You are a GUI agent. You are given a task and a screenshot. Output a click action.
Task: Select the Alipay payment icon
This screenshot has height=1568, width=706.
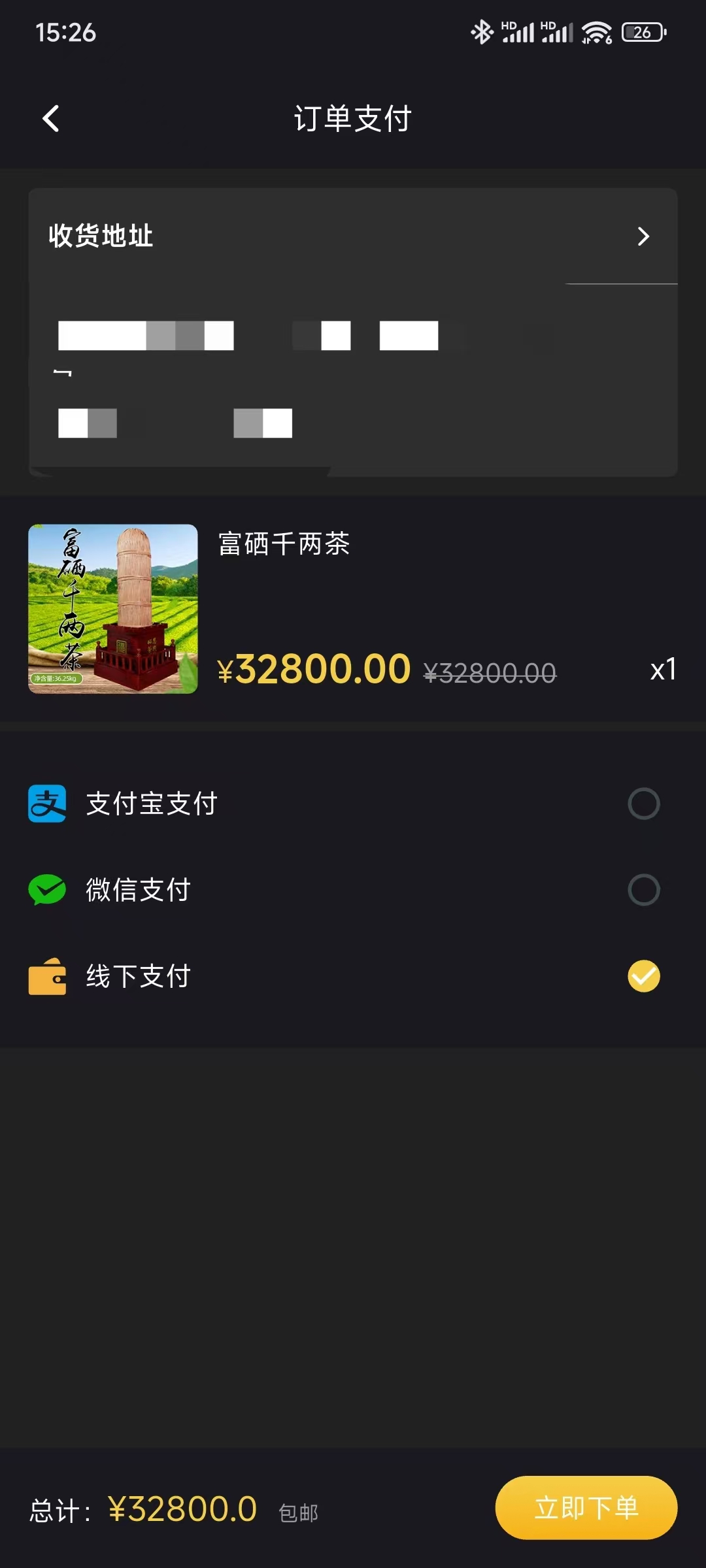[46, 803]
